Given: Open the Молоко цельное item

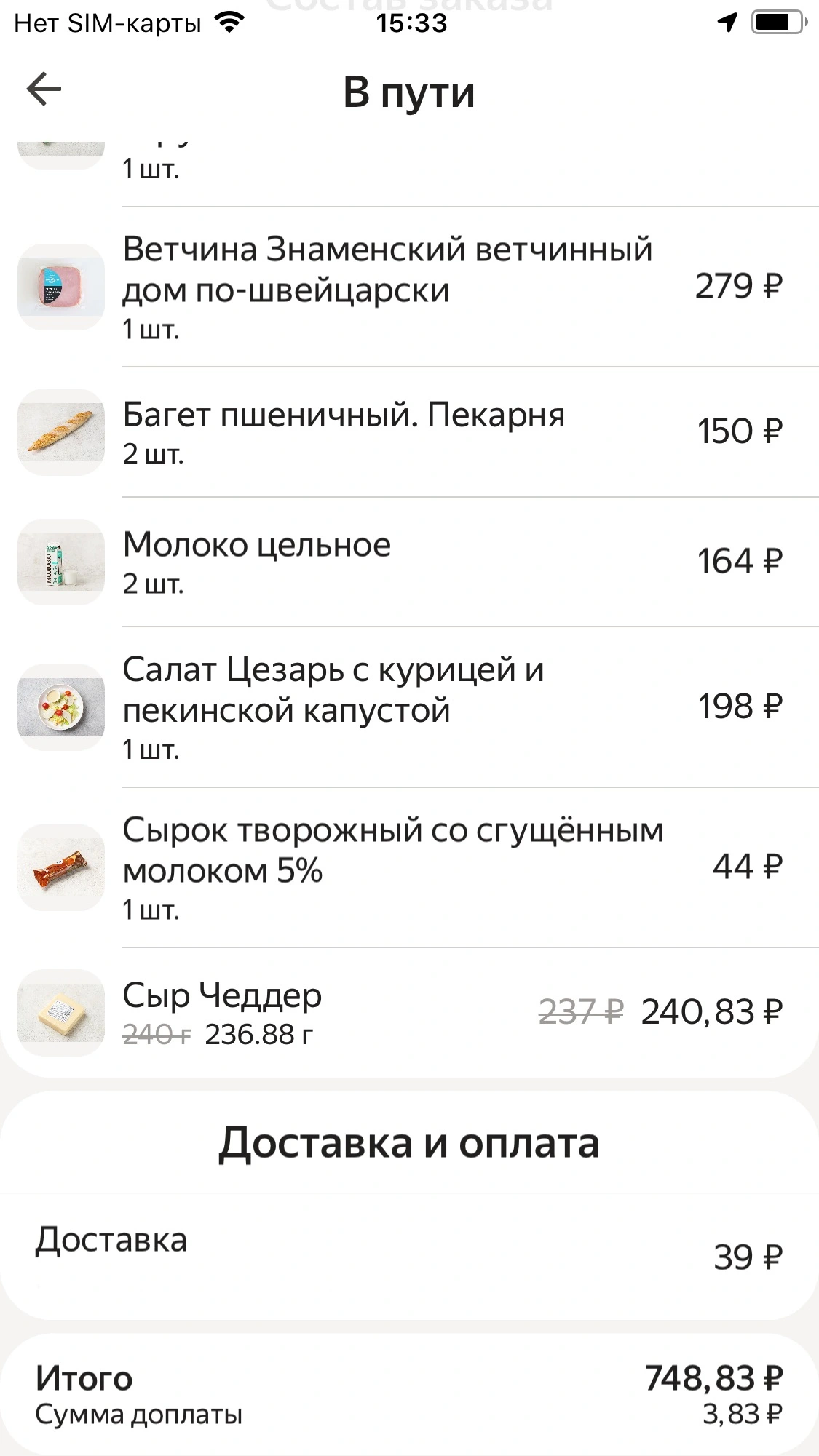Looking at the screenshot, I should [x=409, y=562].
